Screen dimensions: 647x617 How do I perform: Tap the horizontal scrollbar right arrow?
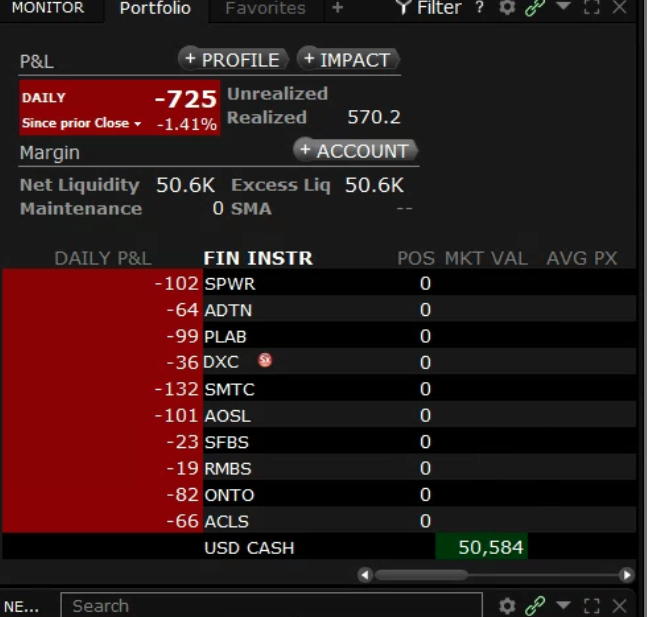point(626,575)
